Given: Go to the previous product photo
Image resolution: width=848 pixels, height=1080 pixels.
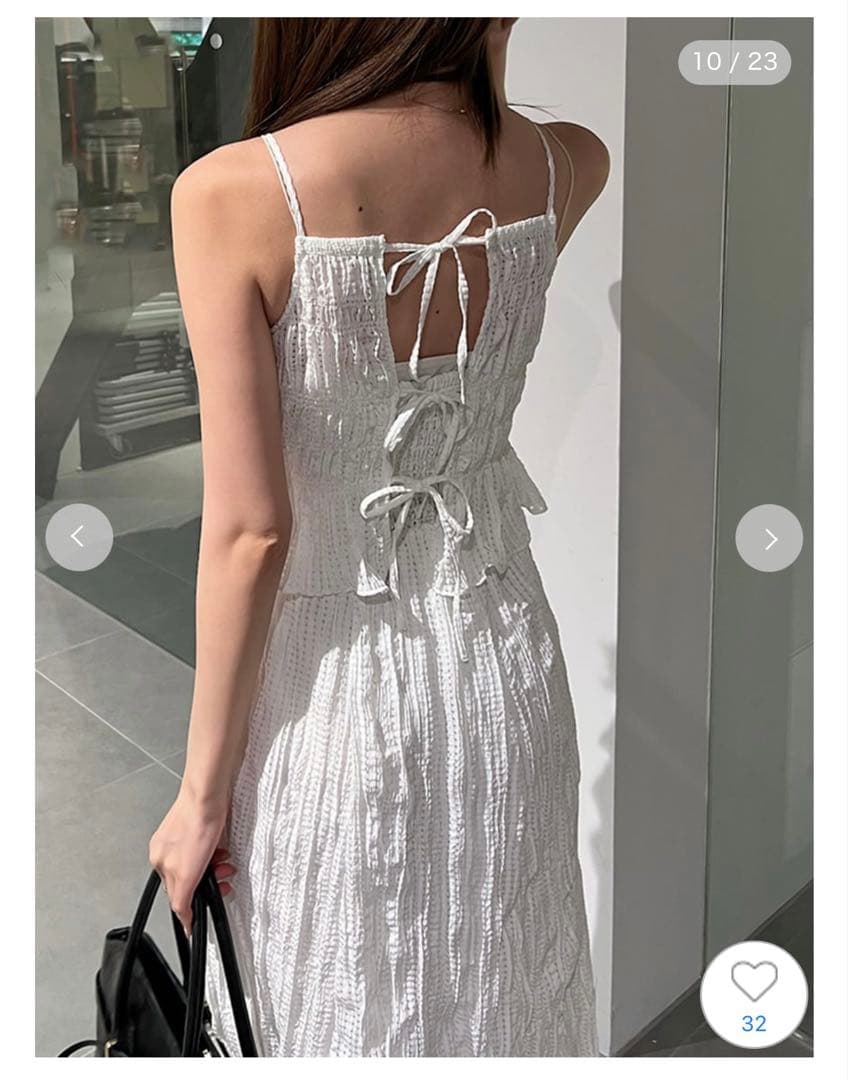Looking at the screenshot, I should coord(79,537).
